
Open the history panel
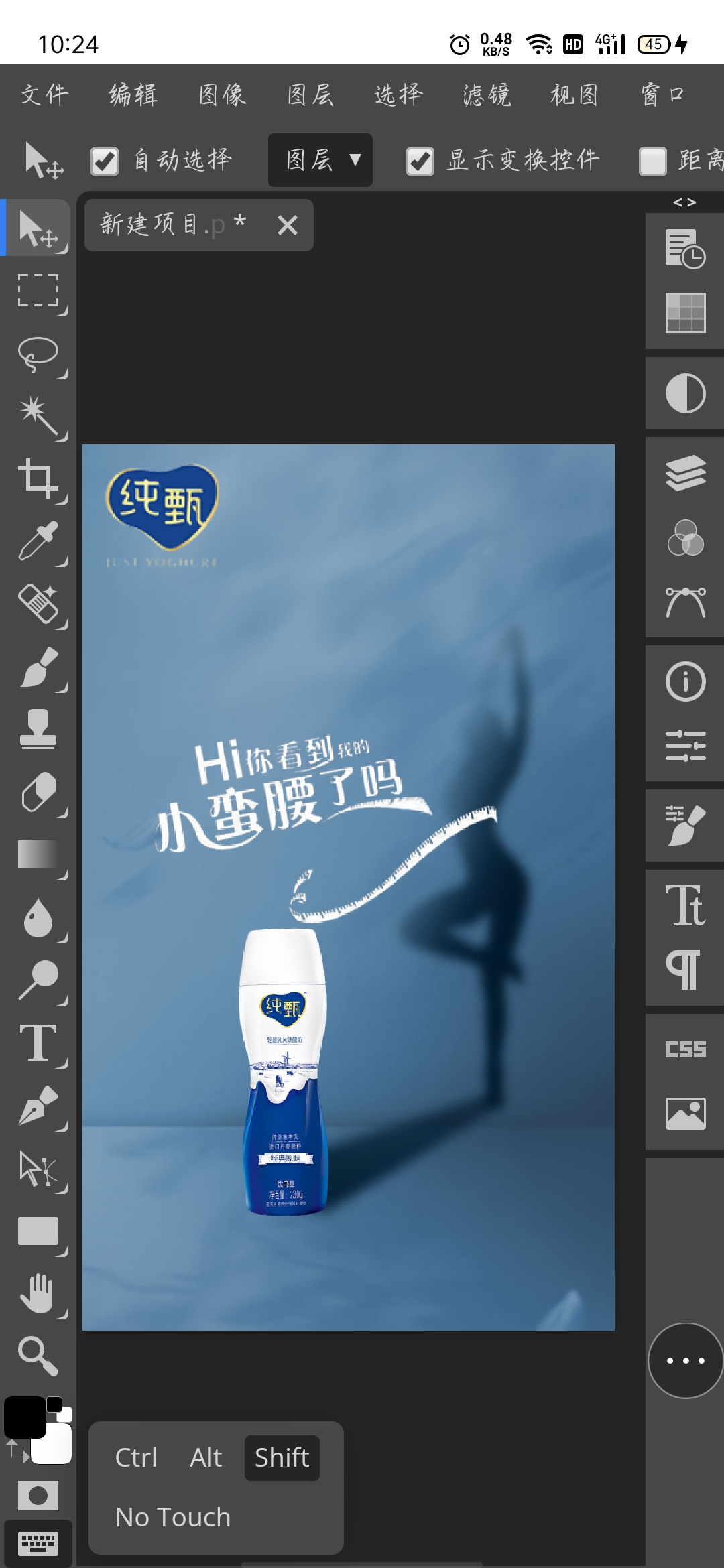coord(685,249)
